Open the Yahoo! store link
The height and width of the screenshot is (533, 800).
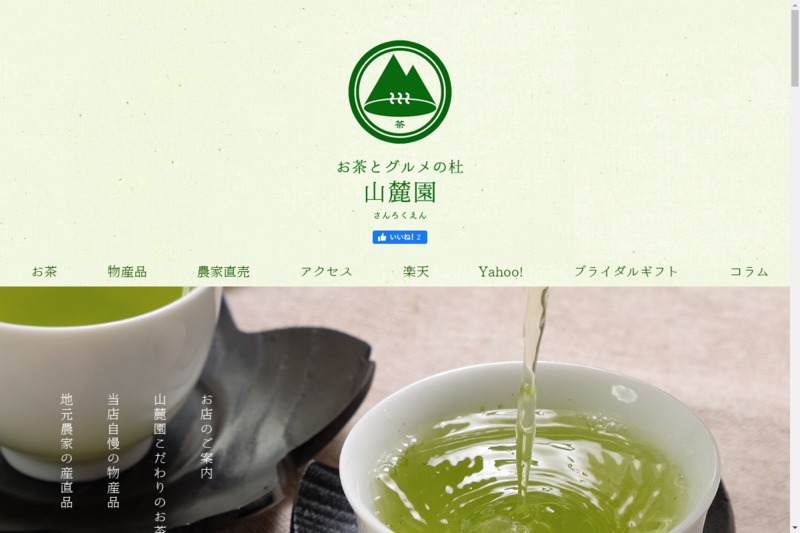(500, 272)
